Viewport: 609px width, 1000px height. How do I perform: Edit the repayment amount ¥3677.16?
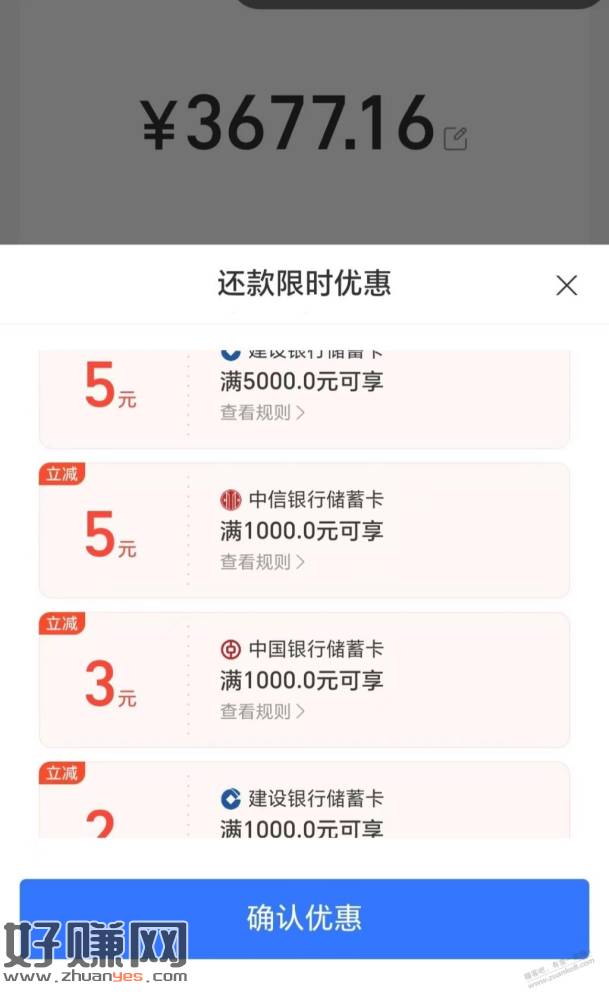pos(456,138)
